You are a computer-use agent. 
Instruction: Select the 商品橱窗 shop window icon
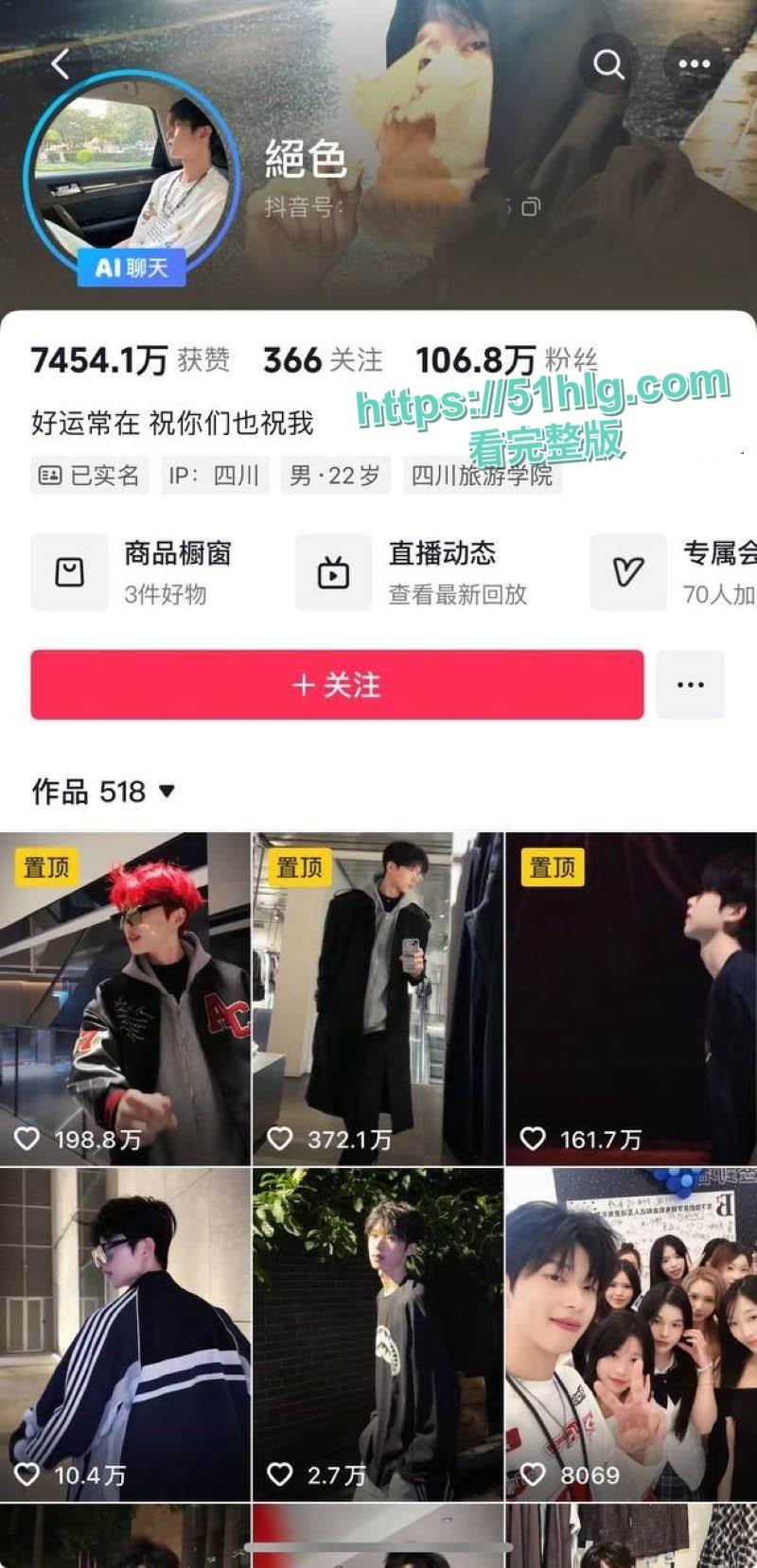68,571
